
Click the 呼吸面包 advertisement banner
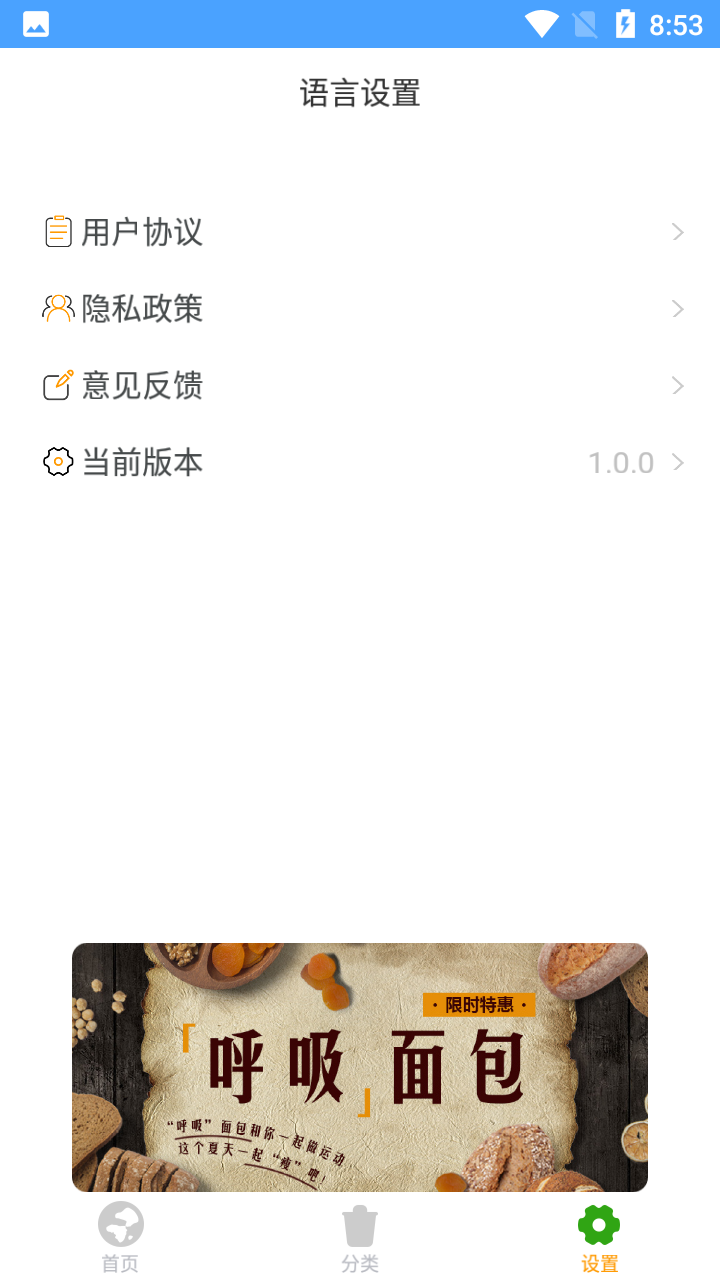[x=359, y=1067]
